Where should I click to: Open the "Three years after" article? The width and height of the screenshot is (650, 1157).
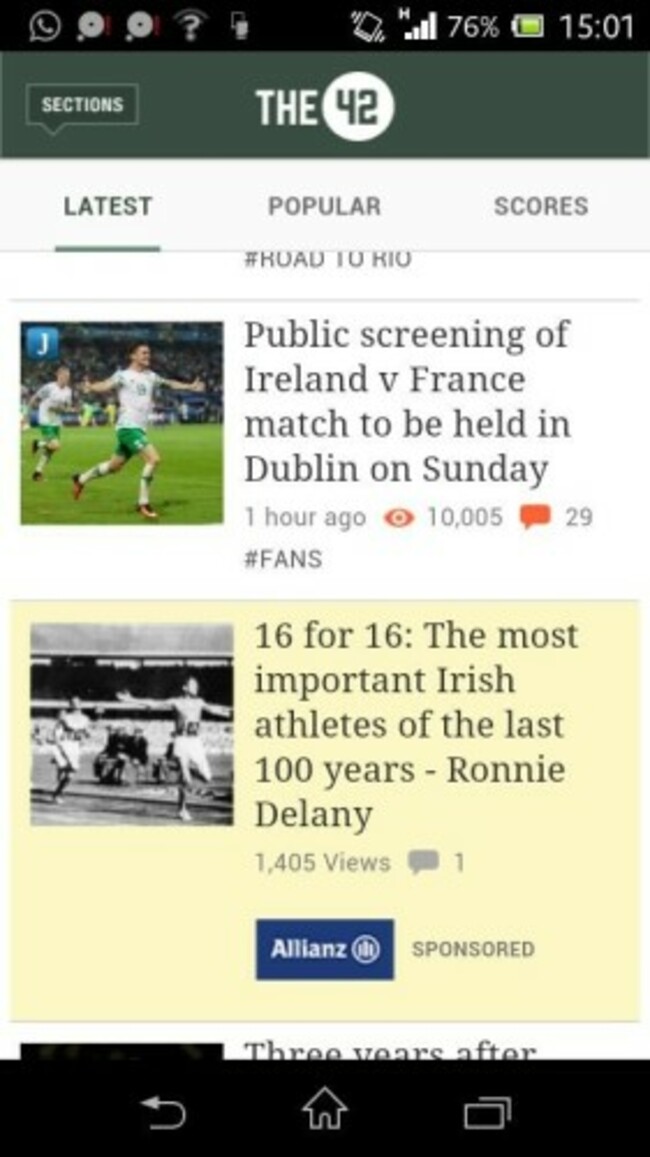[390, 1050]
